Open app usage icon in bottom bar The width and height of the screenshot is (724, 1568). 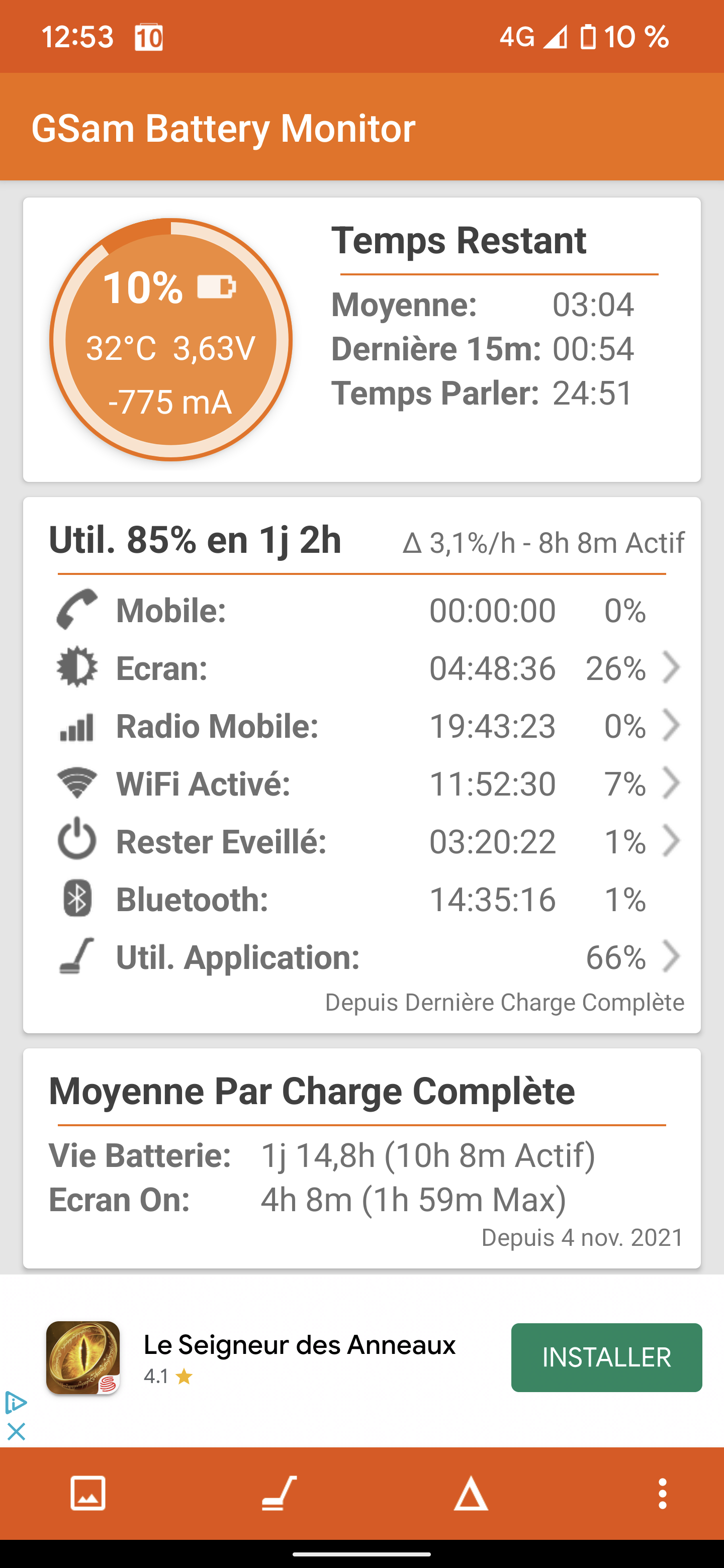pyautogui.click(x=280, y=1493)
